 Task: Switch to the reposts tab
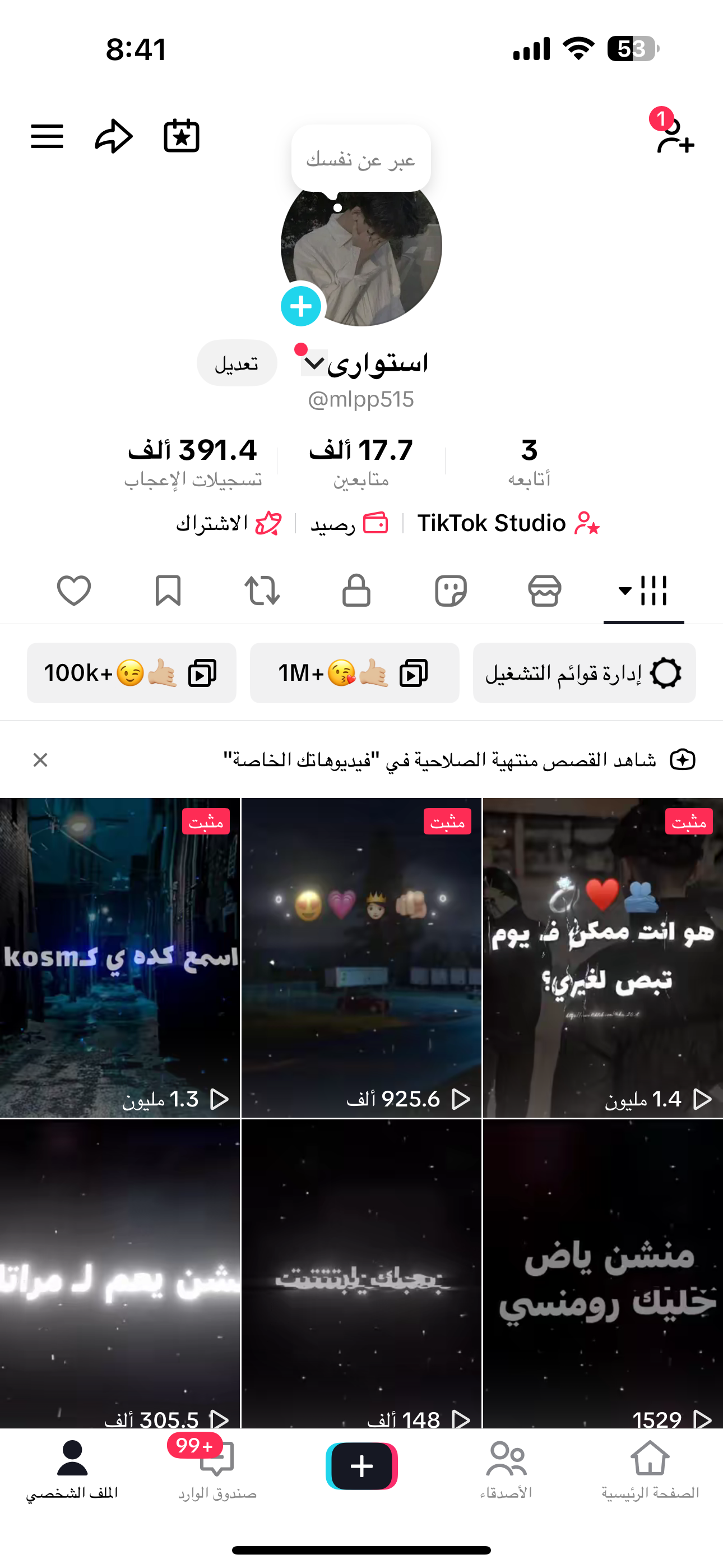pyautogui.click(x=262, y=591)
